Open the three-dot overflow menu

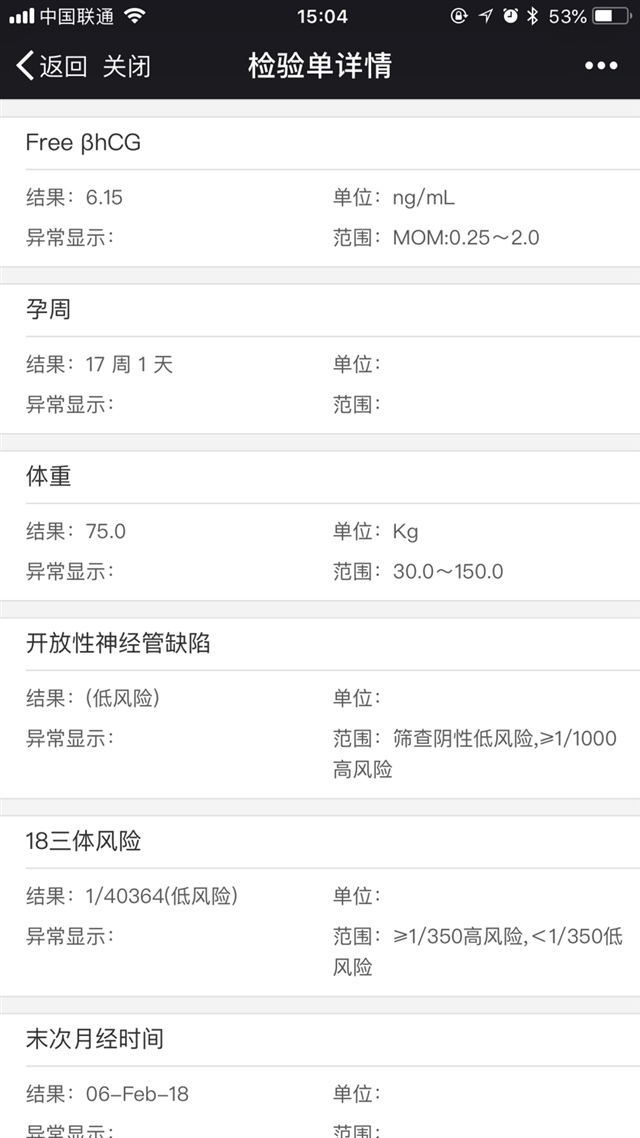click(x=601, y=66)
